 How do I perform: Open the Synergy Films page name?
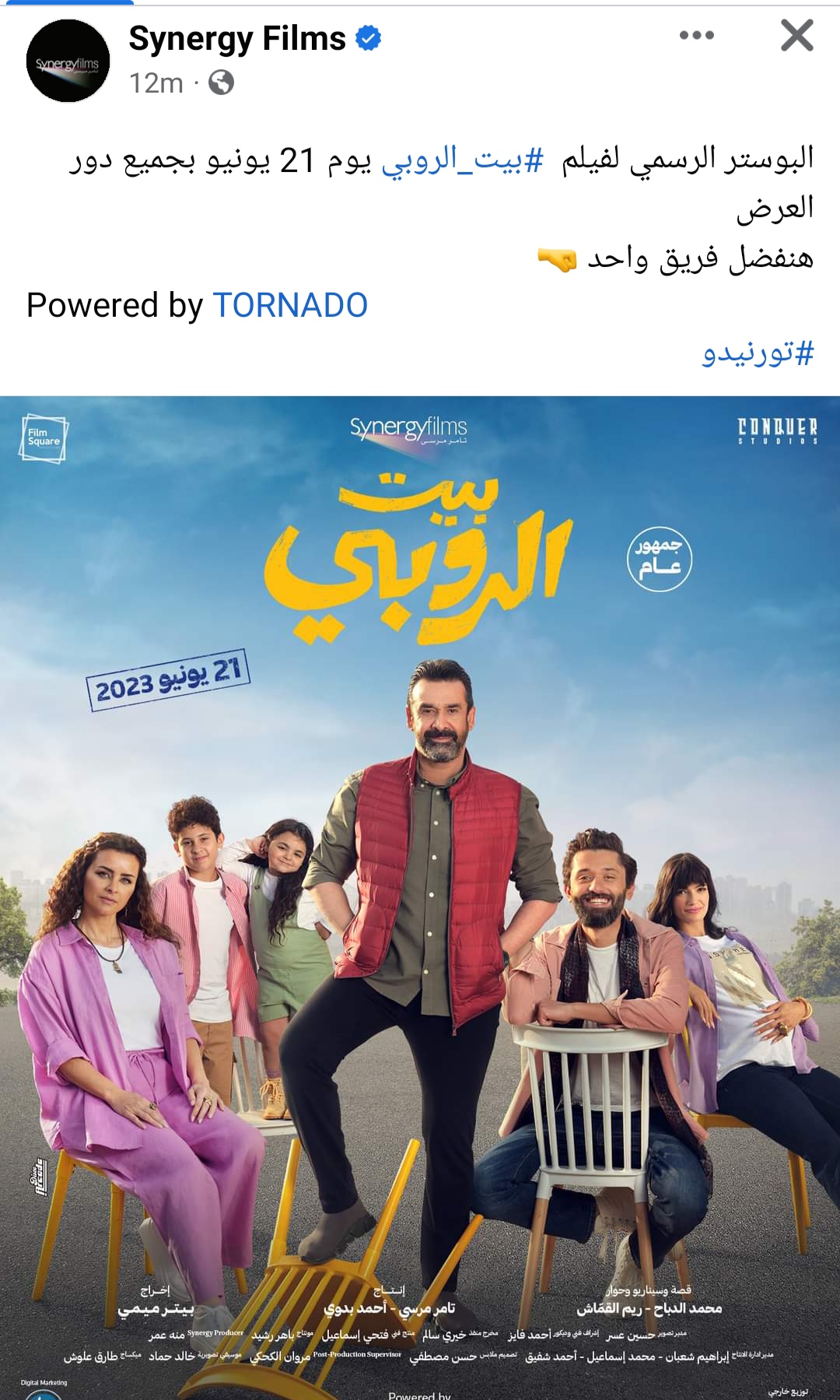237,39
